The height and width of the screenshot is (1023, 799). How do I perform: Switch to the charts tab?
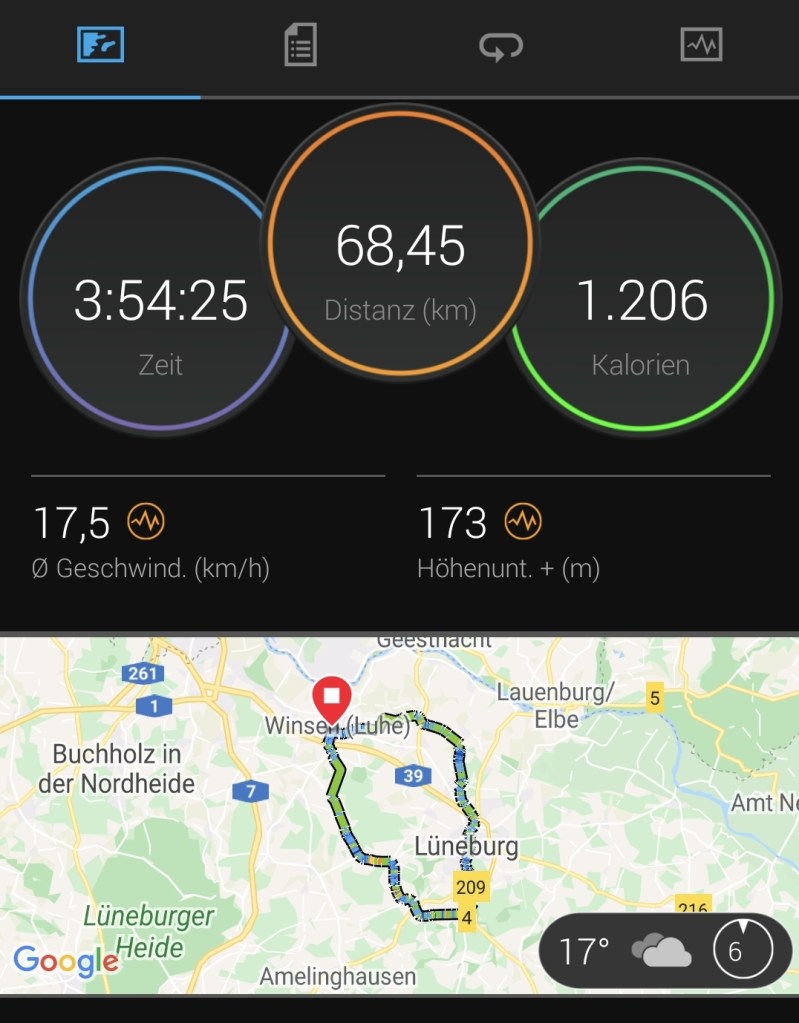(700, 45)
